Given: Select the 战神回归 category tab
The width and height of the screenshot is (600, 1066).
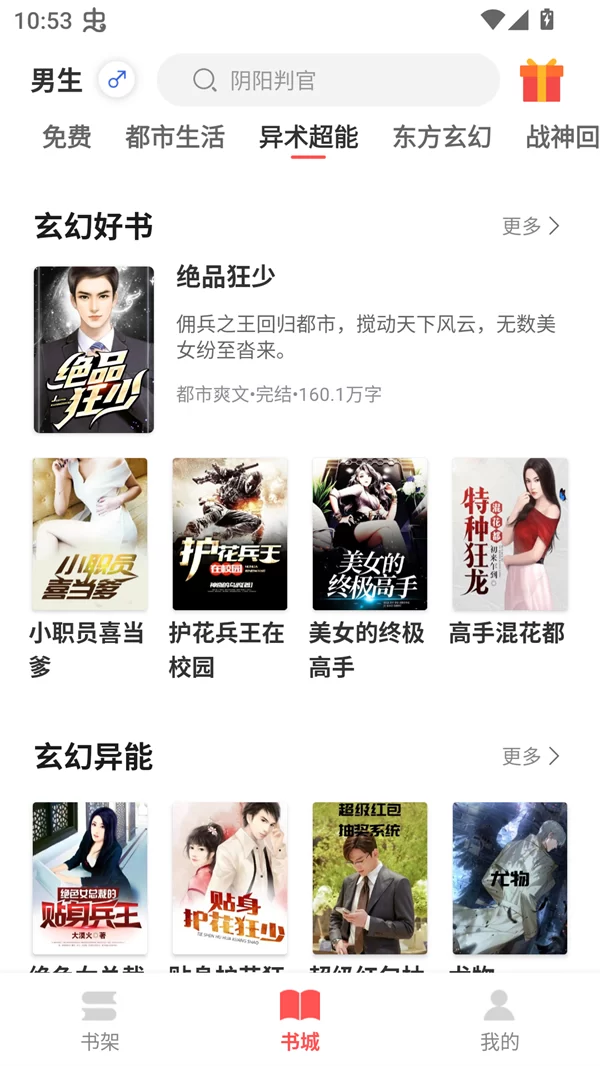Looking at the screenshot, I should [562, 137].
